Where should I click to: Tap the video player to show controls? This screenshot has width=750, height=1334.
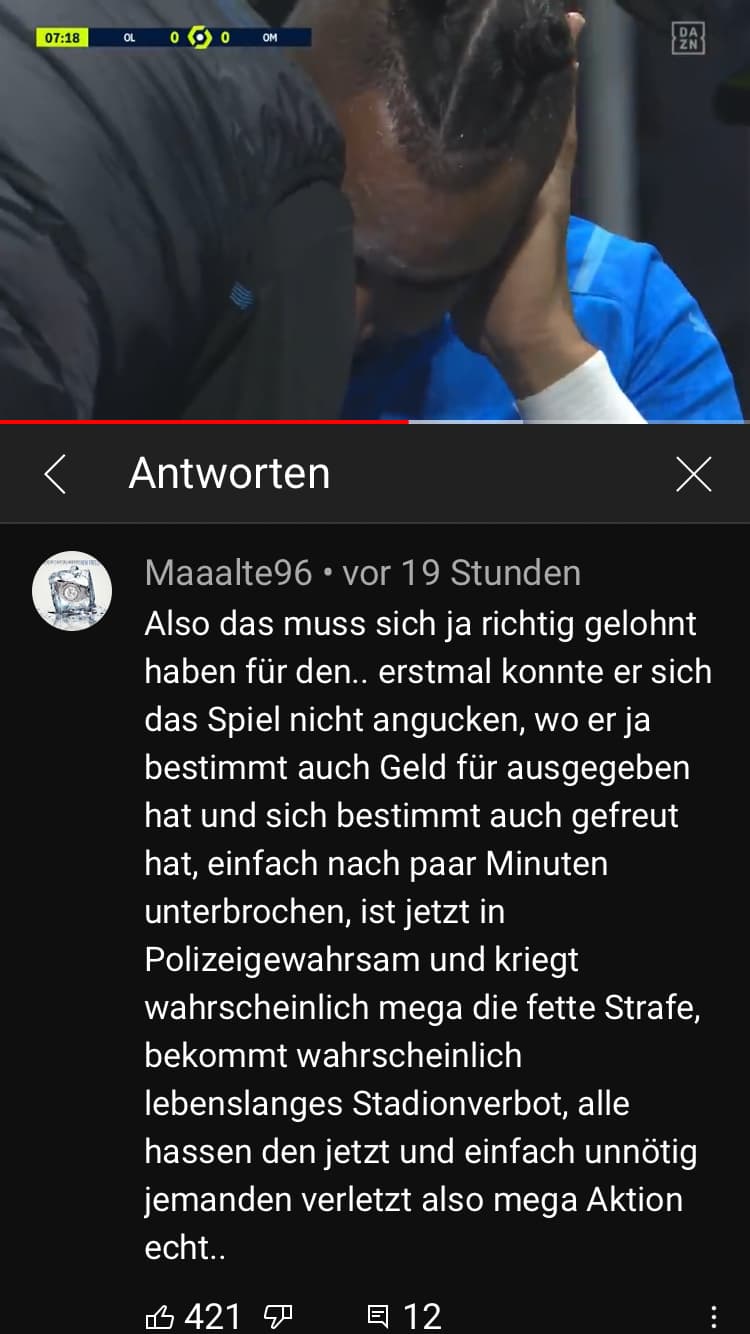click(375, 210)
